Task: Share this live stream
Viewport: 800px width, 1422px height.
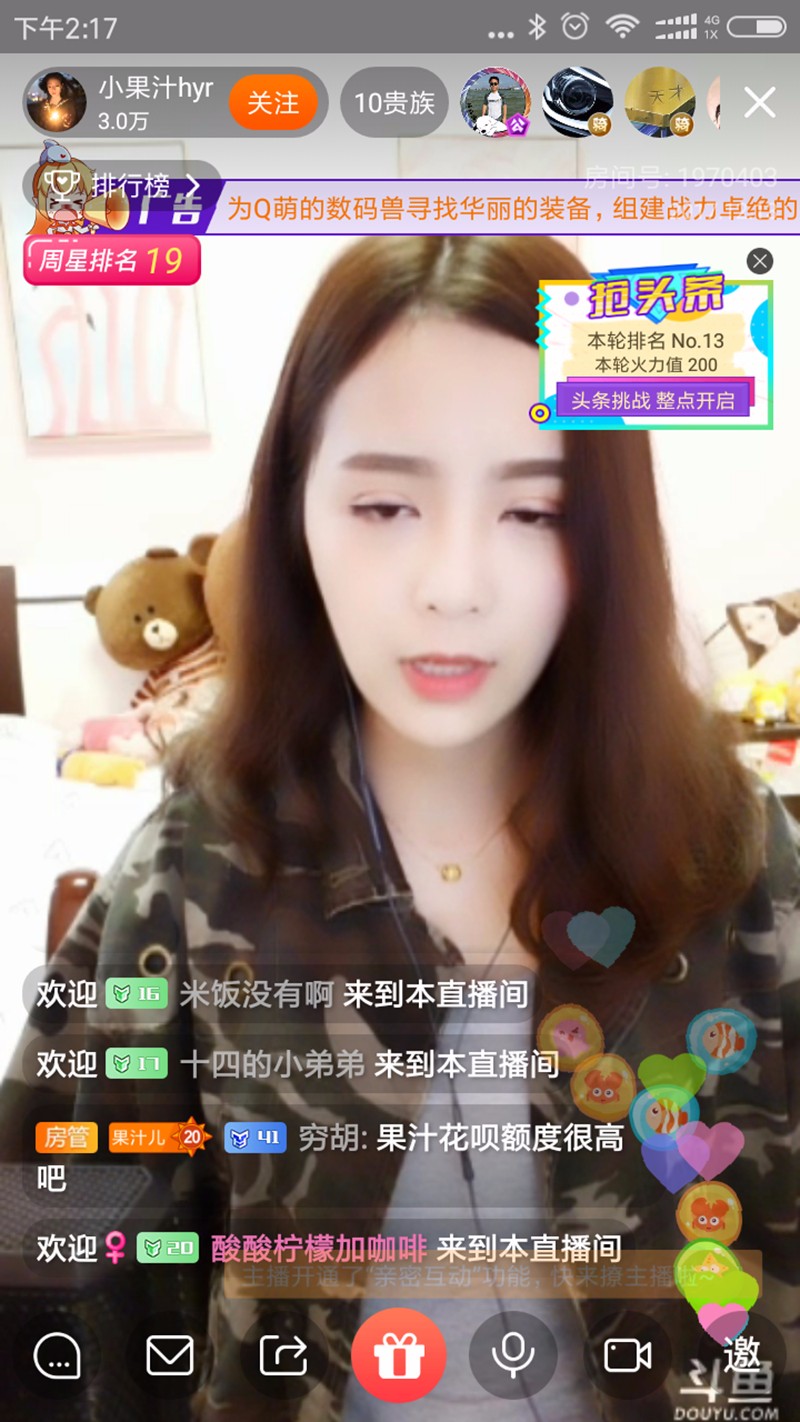Action: pos(283,1357)
